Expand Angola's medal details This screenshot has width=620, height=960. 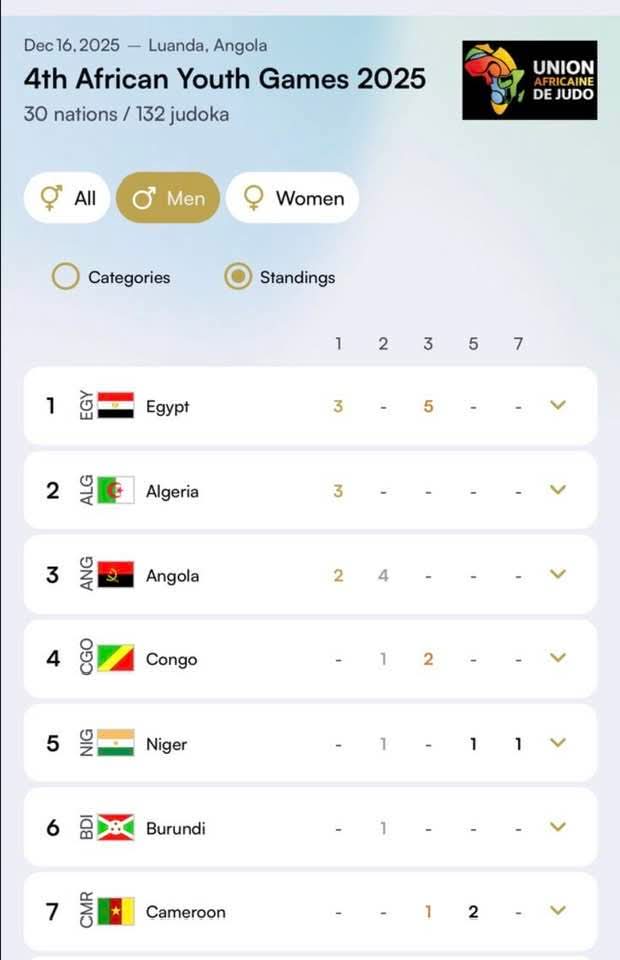point(559,574)
